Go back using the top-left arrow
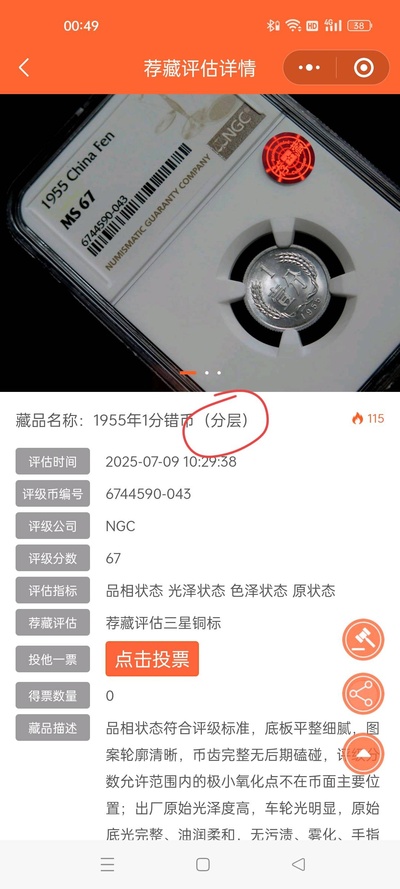Screen dimensions: 400x889 (23, 68)
